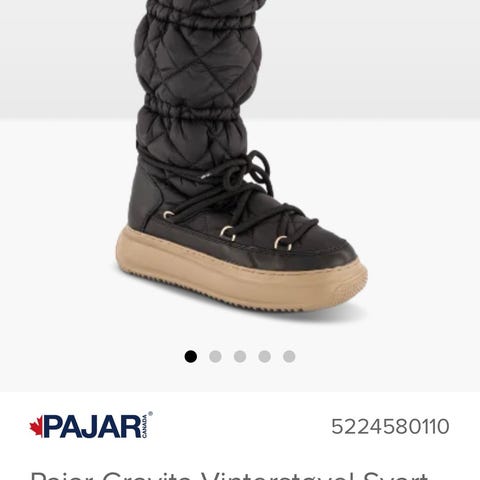Jump to the last image indicator dot
Viewport: 480px width, 480px height.
click(x=289, y=356)
